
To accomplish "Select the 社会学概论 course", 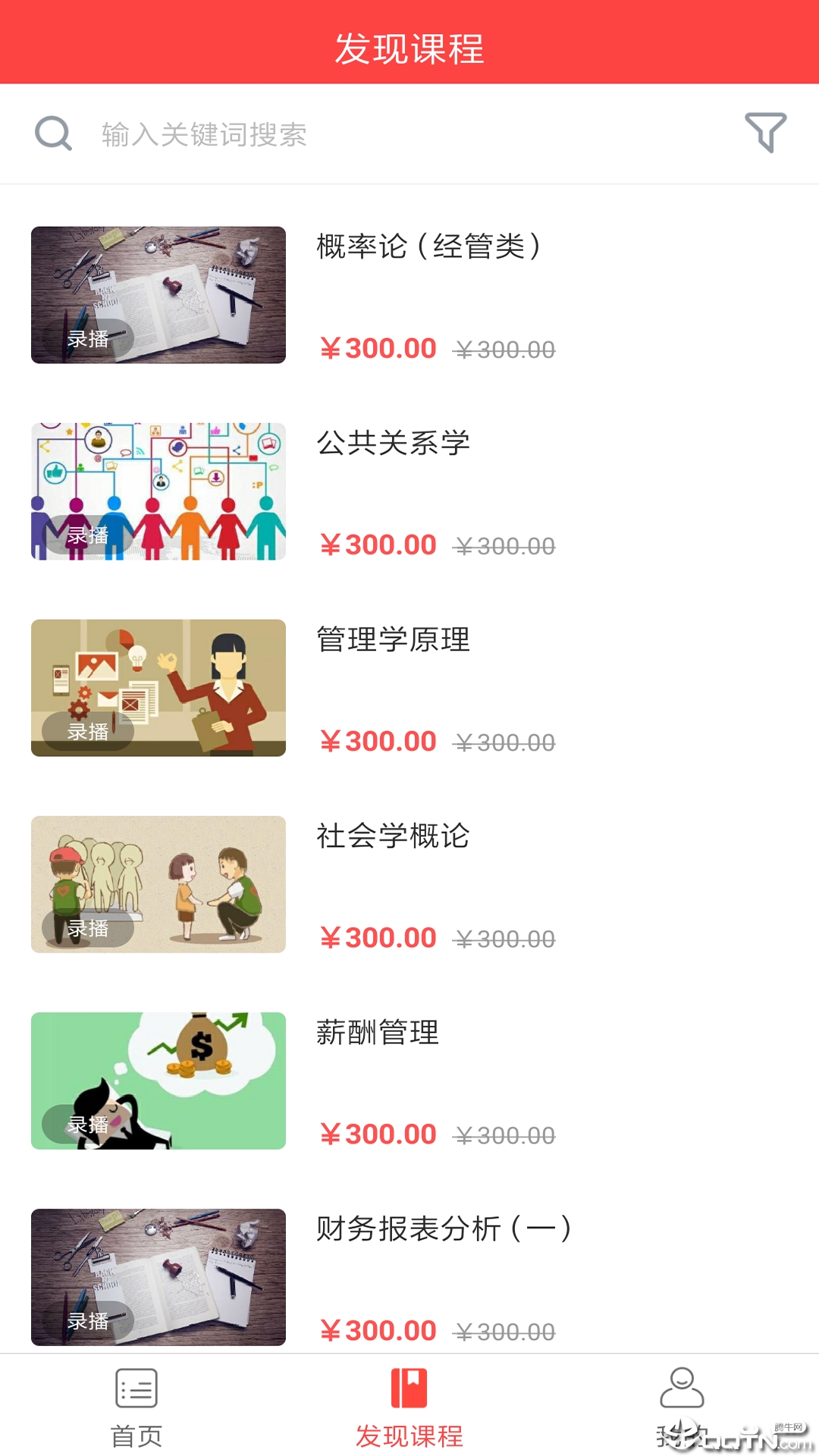I will [x=393, y=836].
